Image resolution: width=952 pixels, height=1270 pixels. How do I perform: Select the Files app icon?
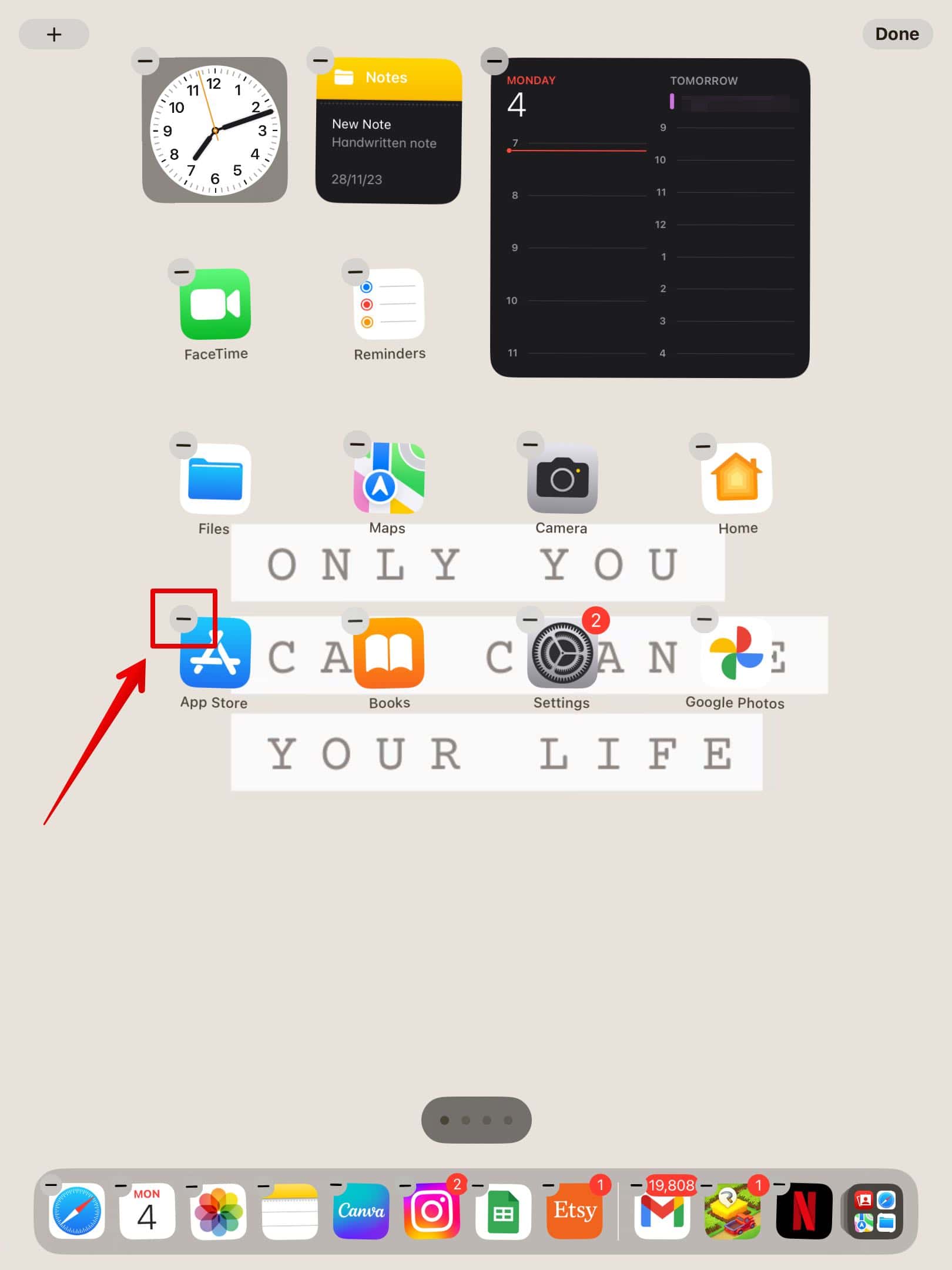(215, 479)
